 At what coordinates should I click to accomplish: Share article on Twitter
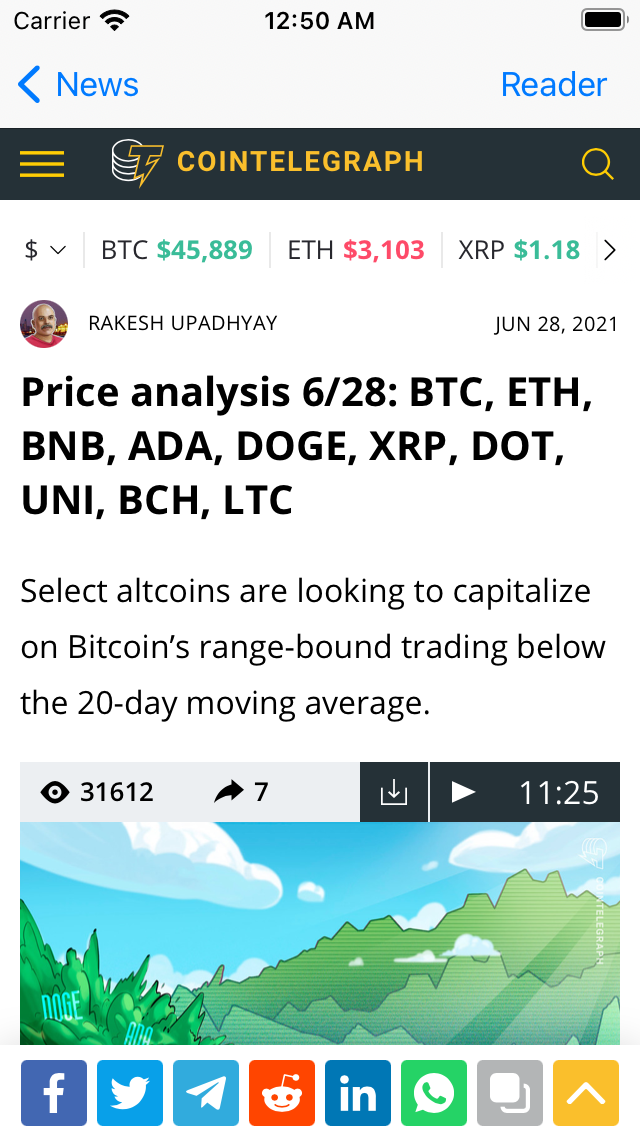(130, 1093)
